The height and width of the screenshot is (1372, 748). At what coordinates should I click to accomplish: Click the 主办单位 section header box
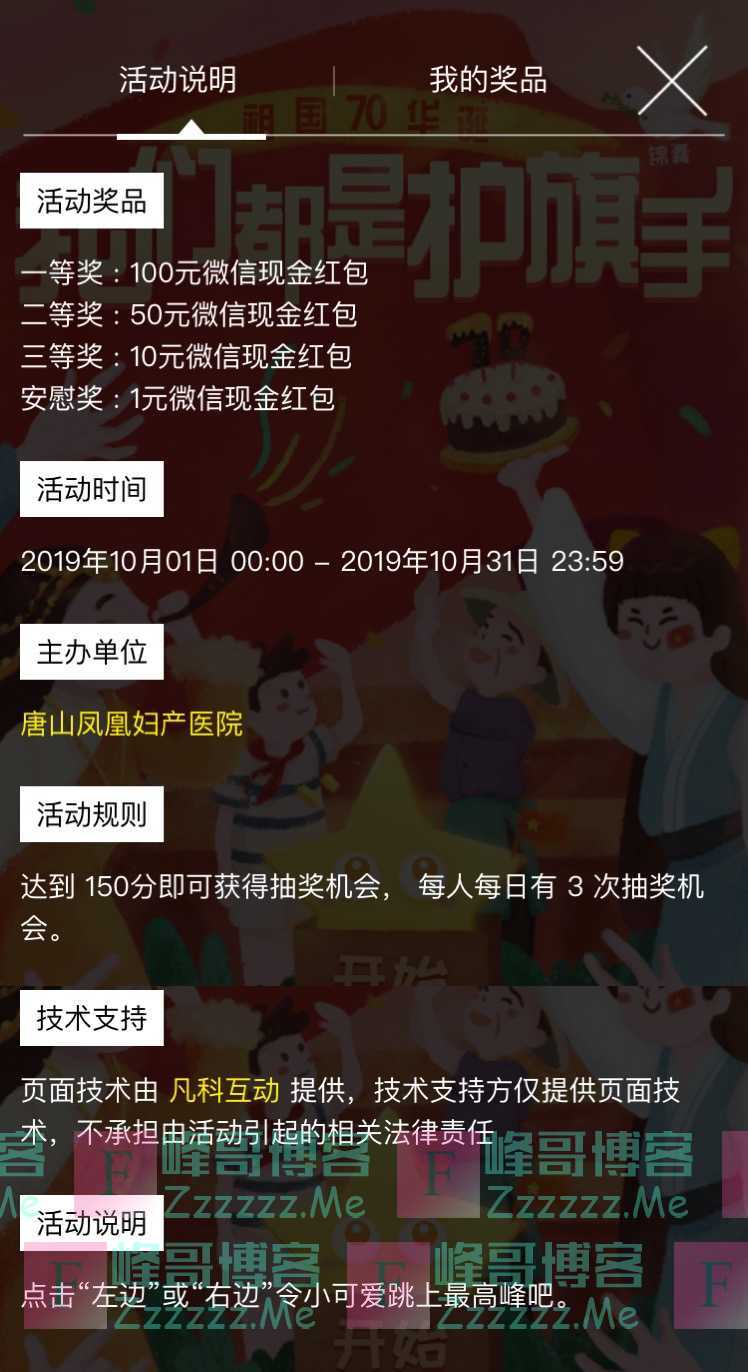click(x=94, y=653)
